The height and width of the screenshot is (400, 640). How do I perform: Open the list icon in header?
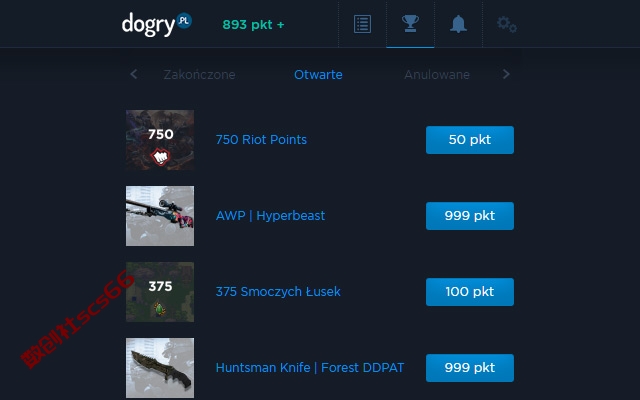point(362,24)
